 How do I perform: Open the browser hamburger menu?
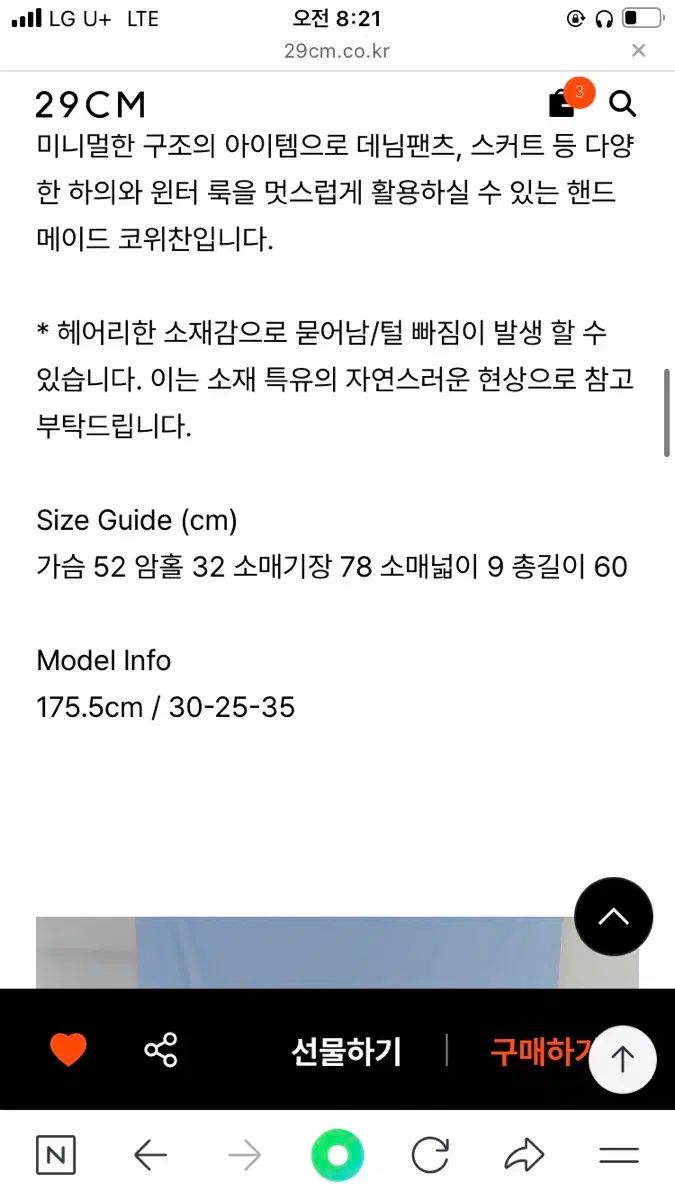[618, 1156]
